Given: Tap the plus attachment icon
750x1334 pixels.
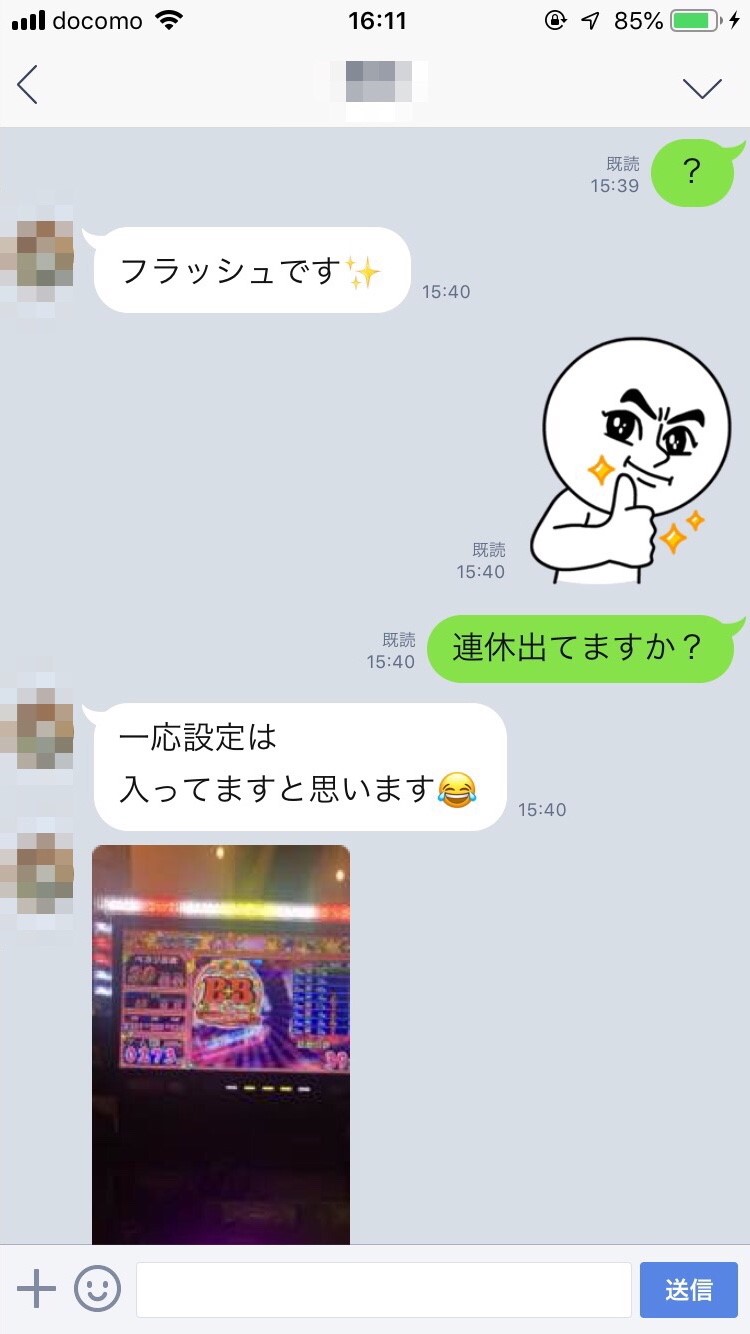Looking at the screenshot, I should [36, 1289].
